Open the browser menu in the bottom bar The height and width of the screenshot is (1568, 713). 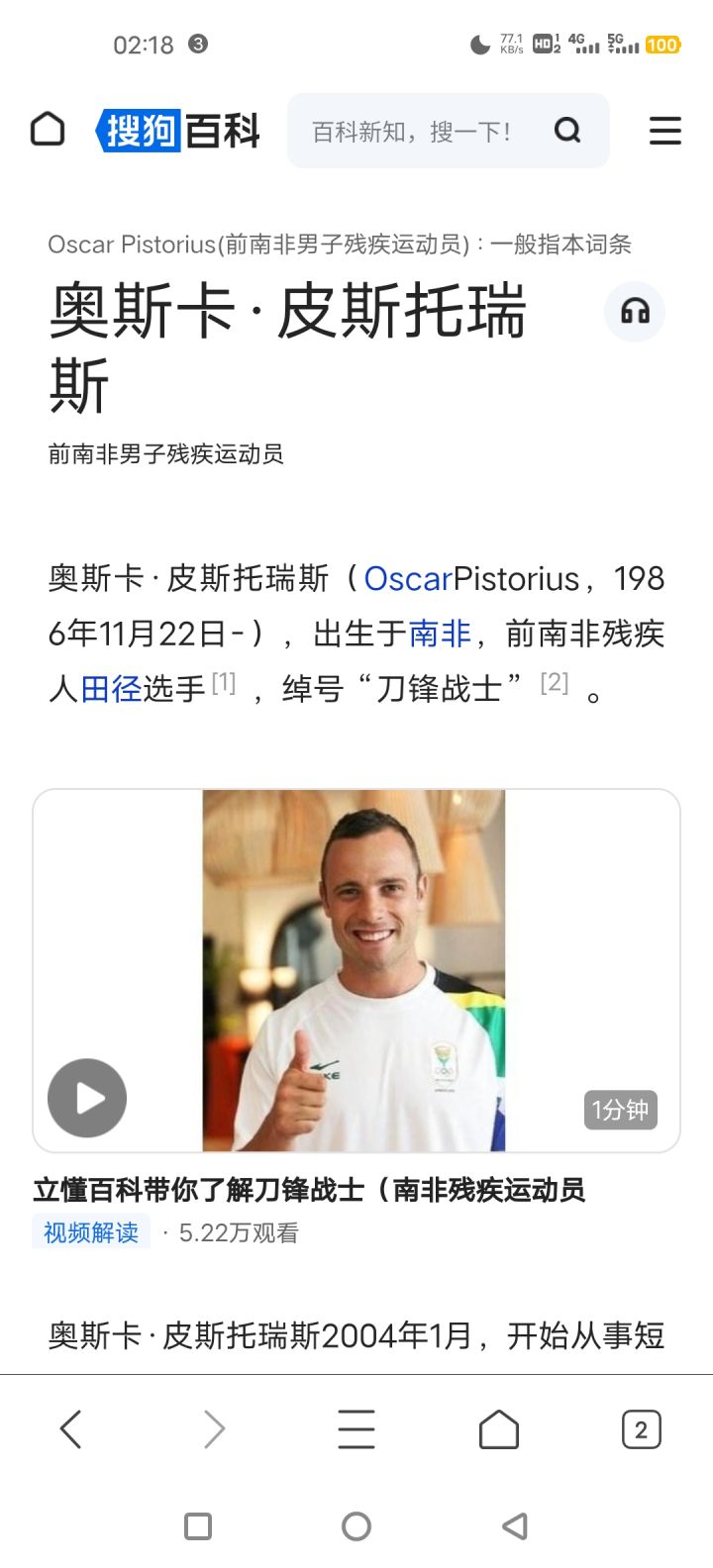[356, 1429]
